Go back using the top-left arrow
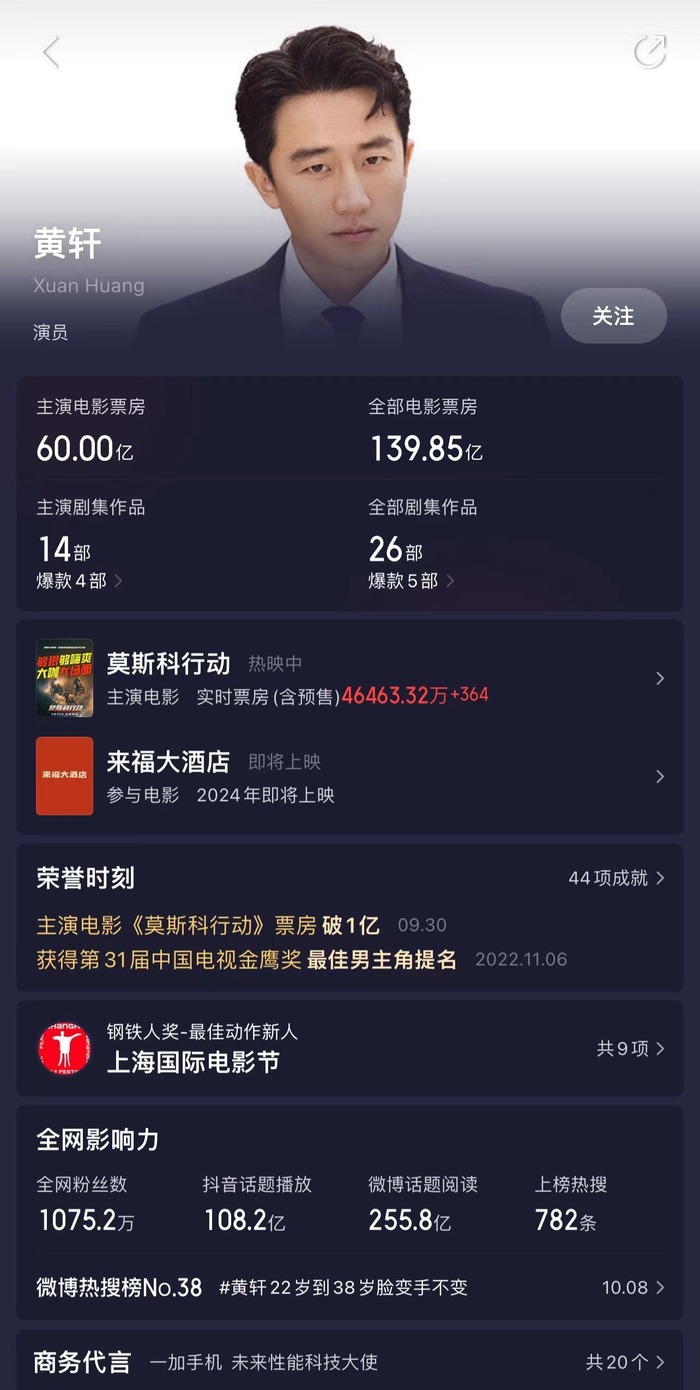 [51, 52]
